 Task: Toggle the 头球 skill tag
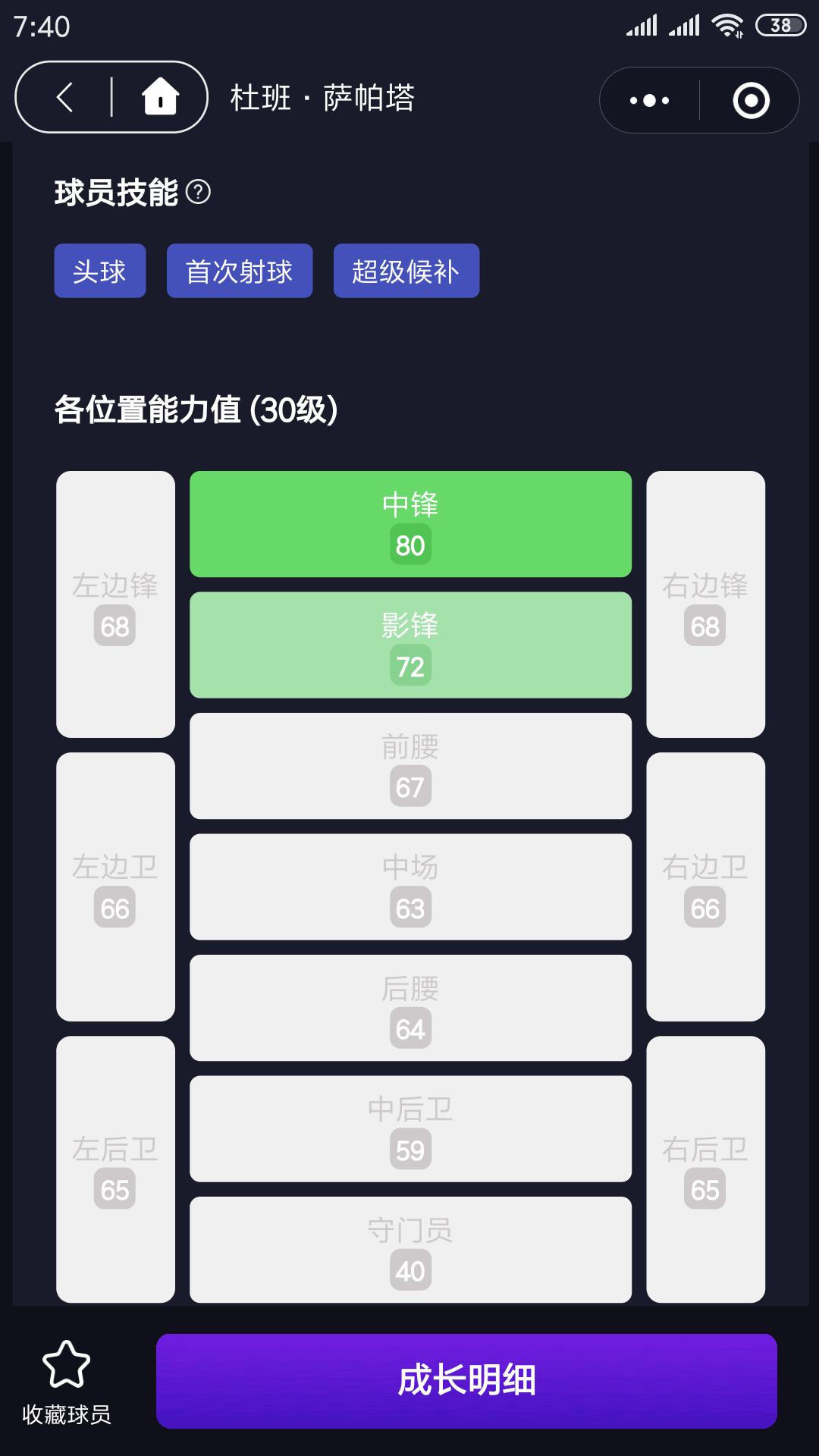(x=99, y=271)
